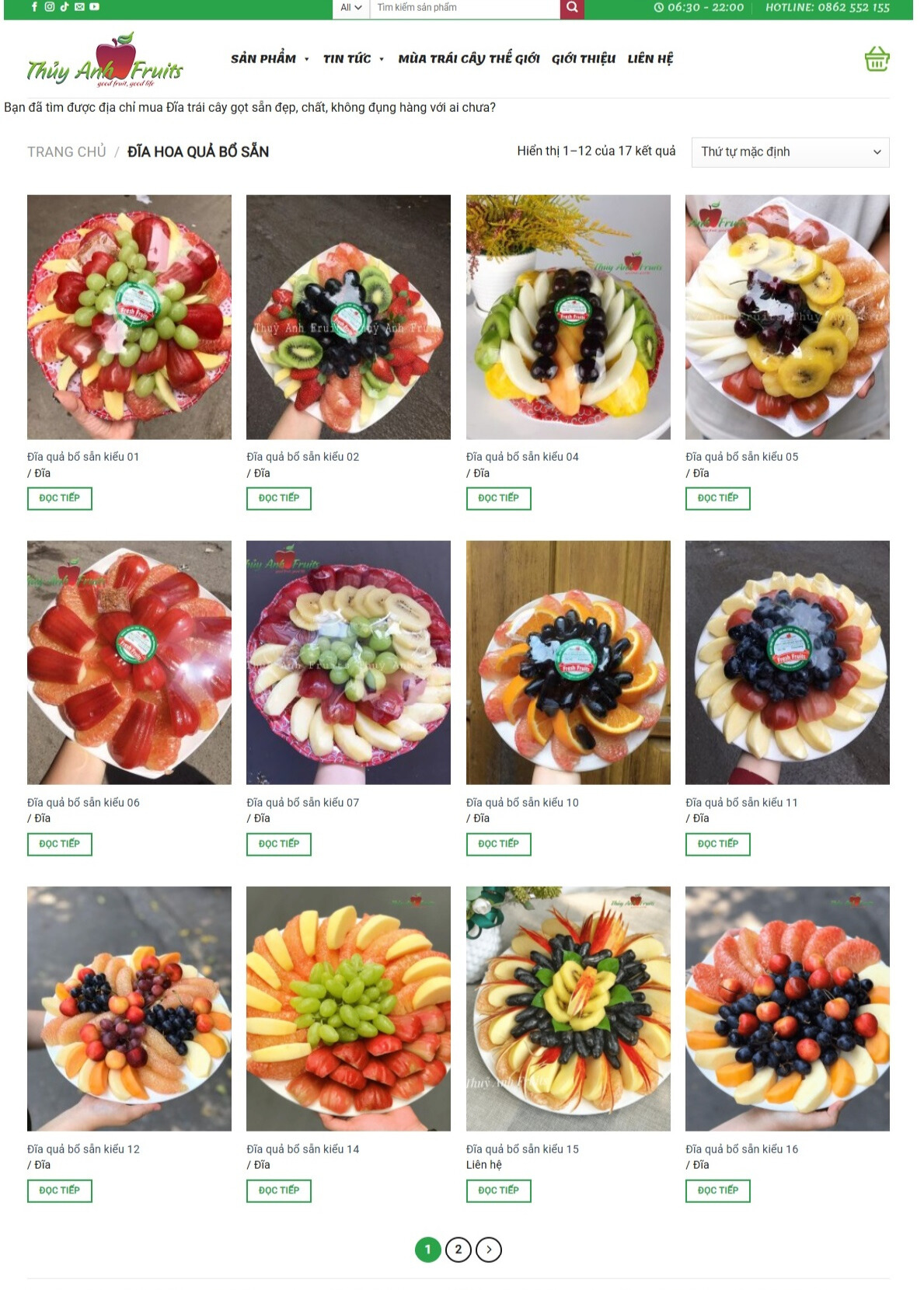Expand the All category dropdown

coord(351,8)
